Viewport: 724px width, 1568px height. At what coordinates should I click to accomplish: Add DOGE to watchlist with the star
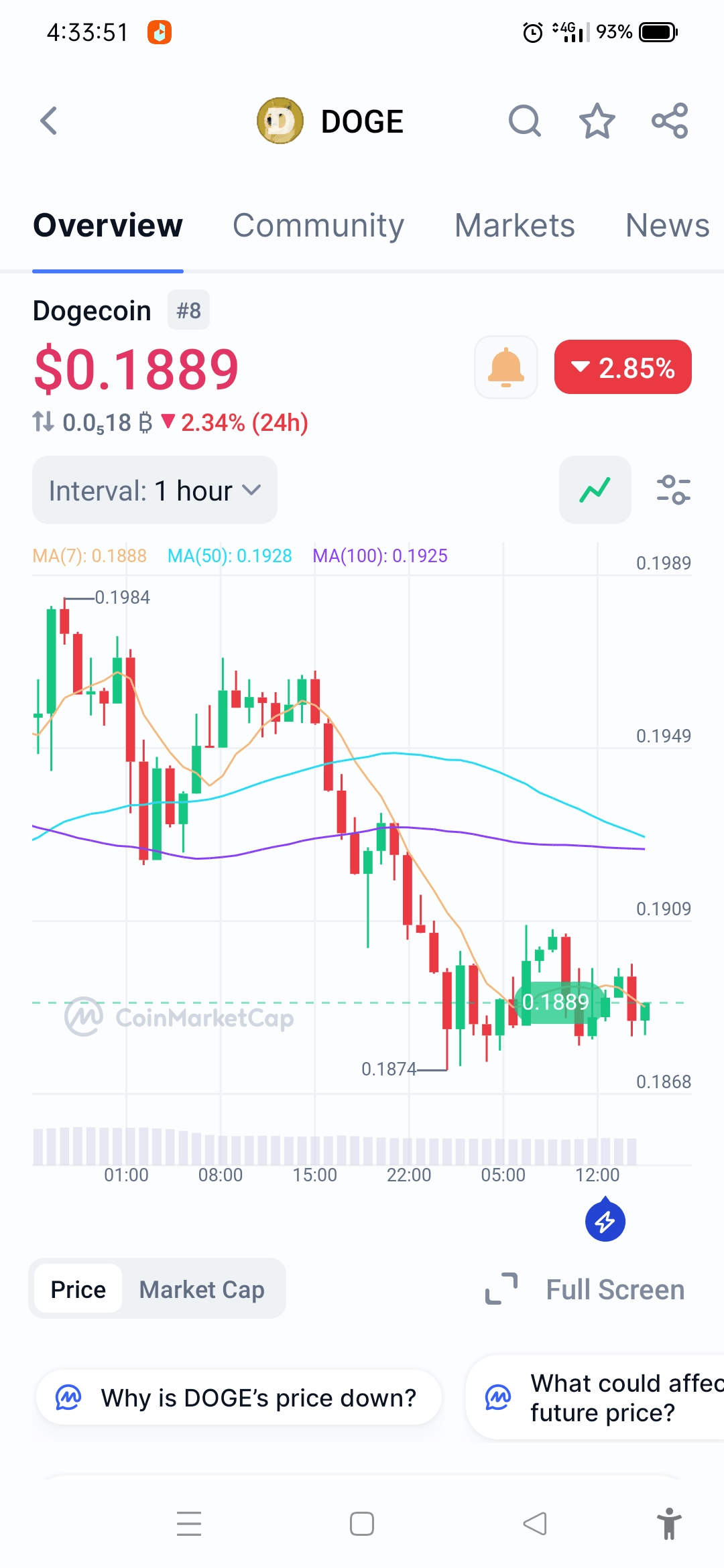click(x=597, y=121)
